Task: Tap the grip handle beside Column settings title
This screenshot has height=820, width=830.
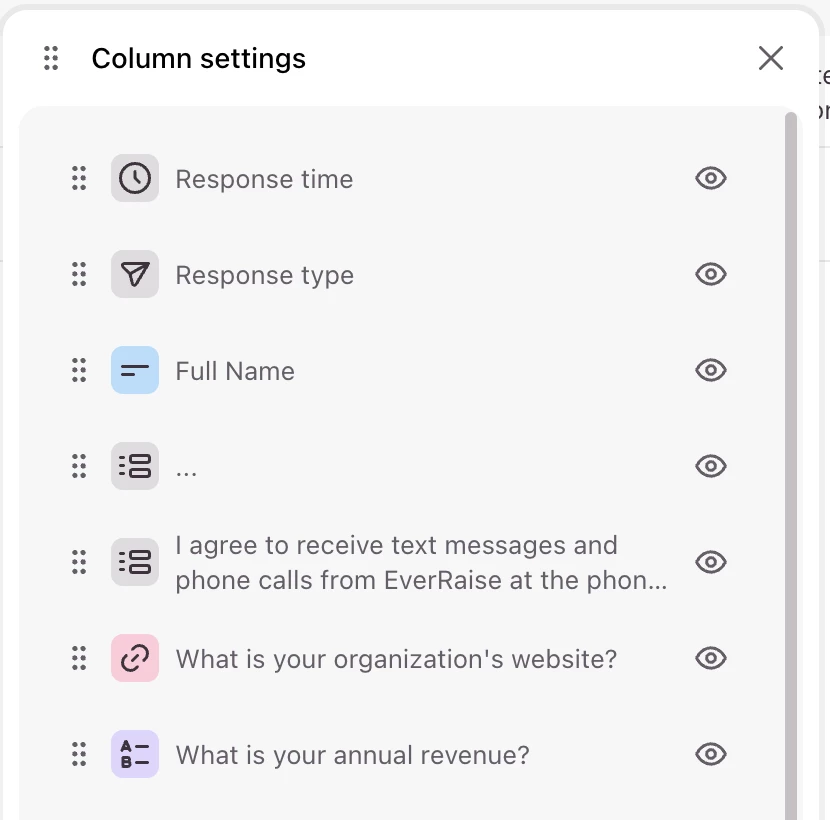Action: (51, 58)
